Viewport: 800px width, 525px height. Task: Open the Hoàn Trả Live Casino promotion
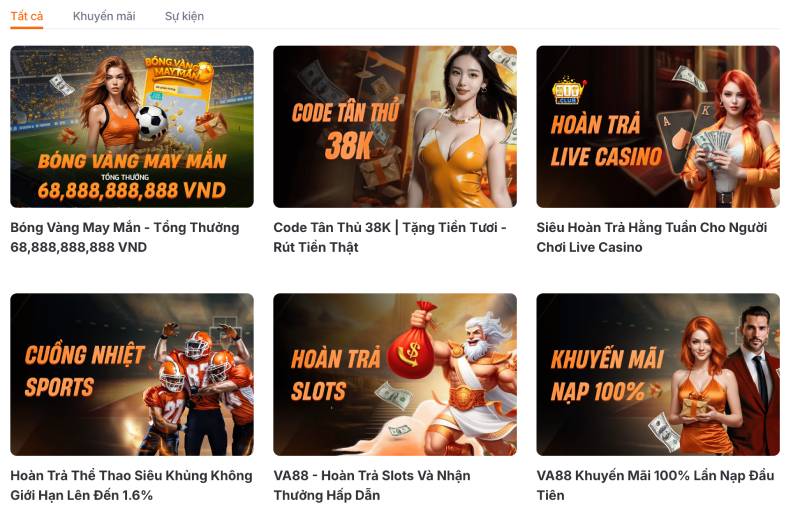pos(658,127)
